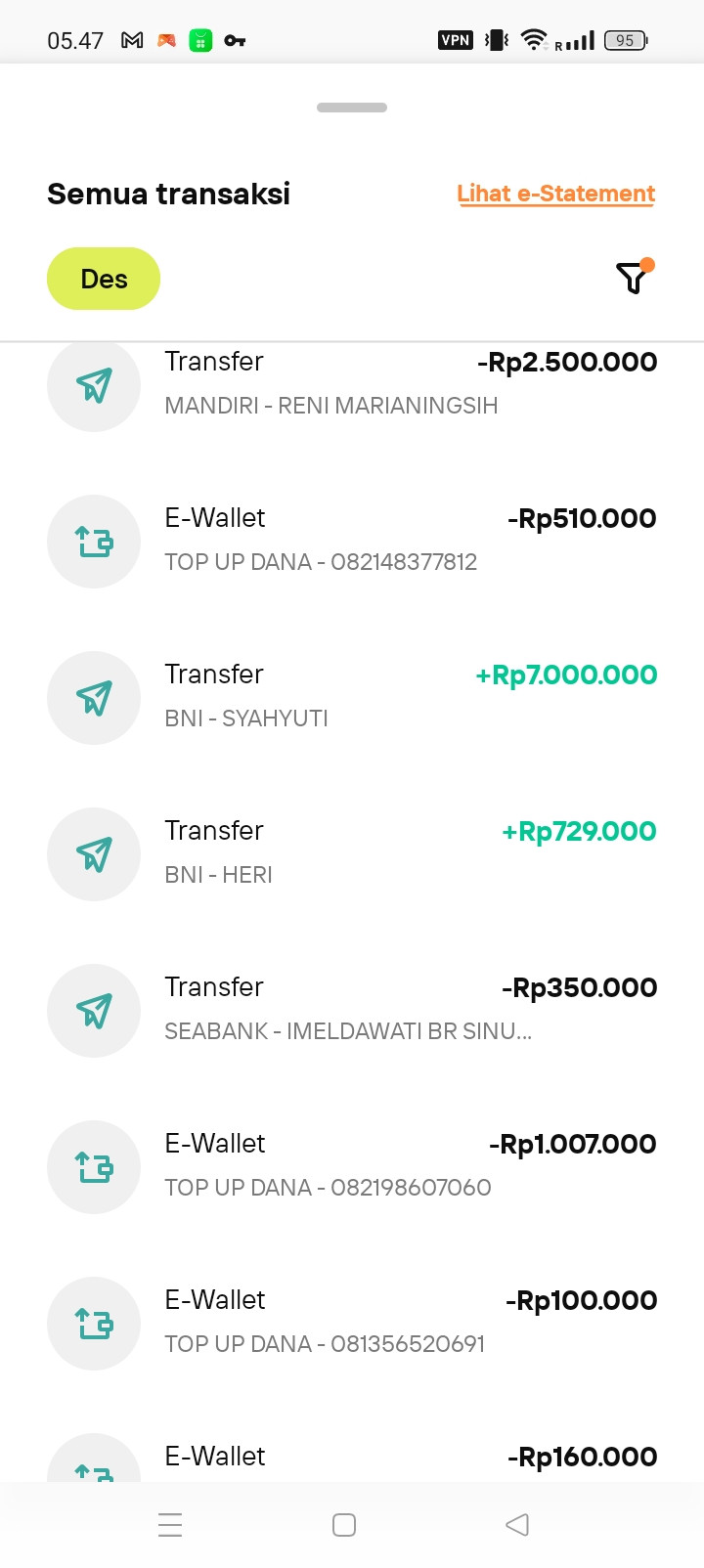Open transfer to Mandiri Reni Marianingsih

352,383
